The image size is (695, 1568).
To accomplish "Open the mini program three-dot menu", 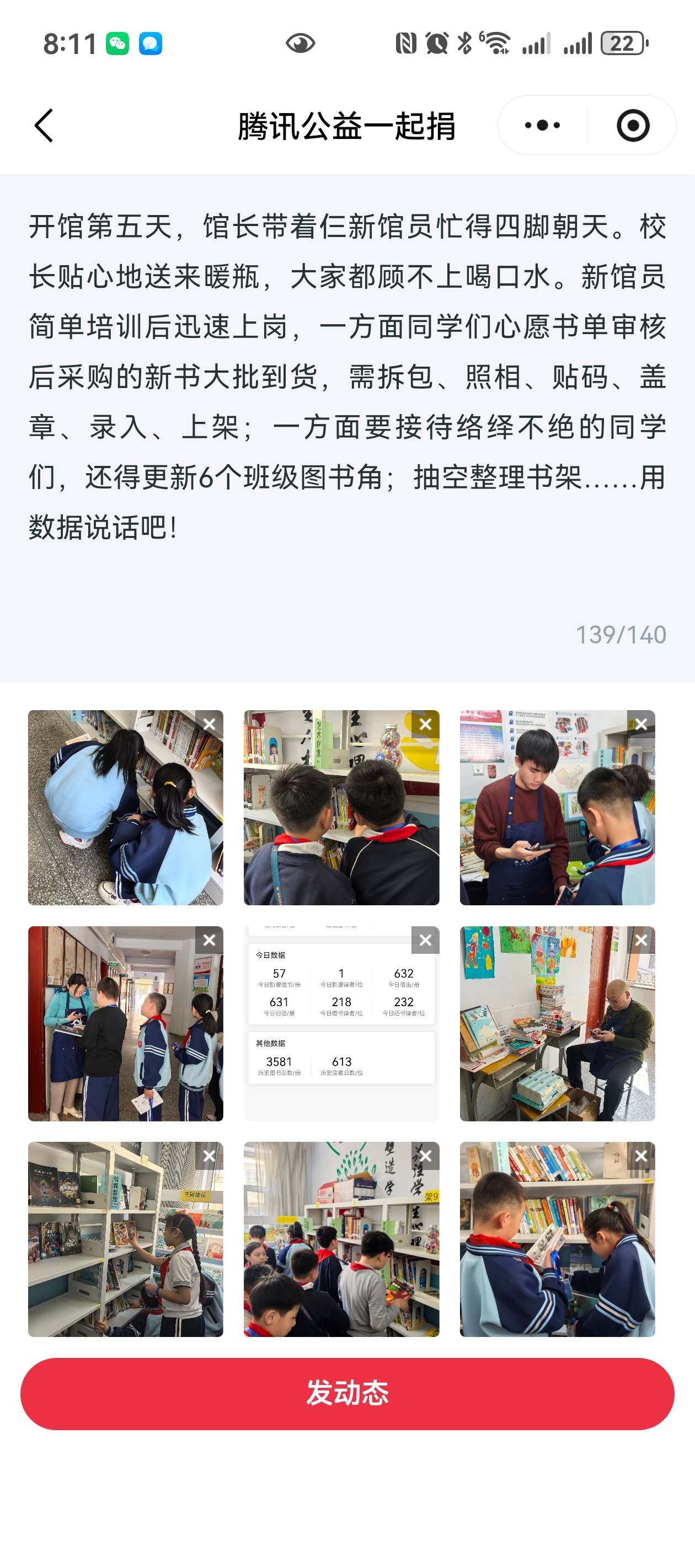I will (x=542, y=126).
